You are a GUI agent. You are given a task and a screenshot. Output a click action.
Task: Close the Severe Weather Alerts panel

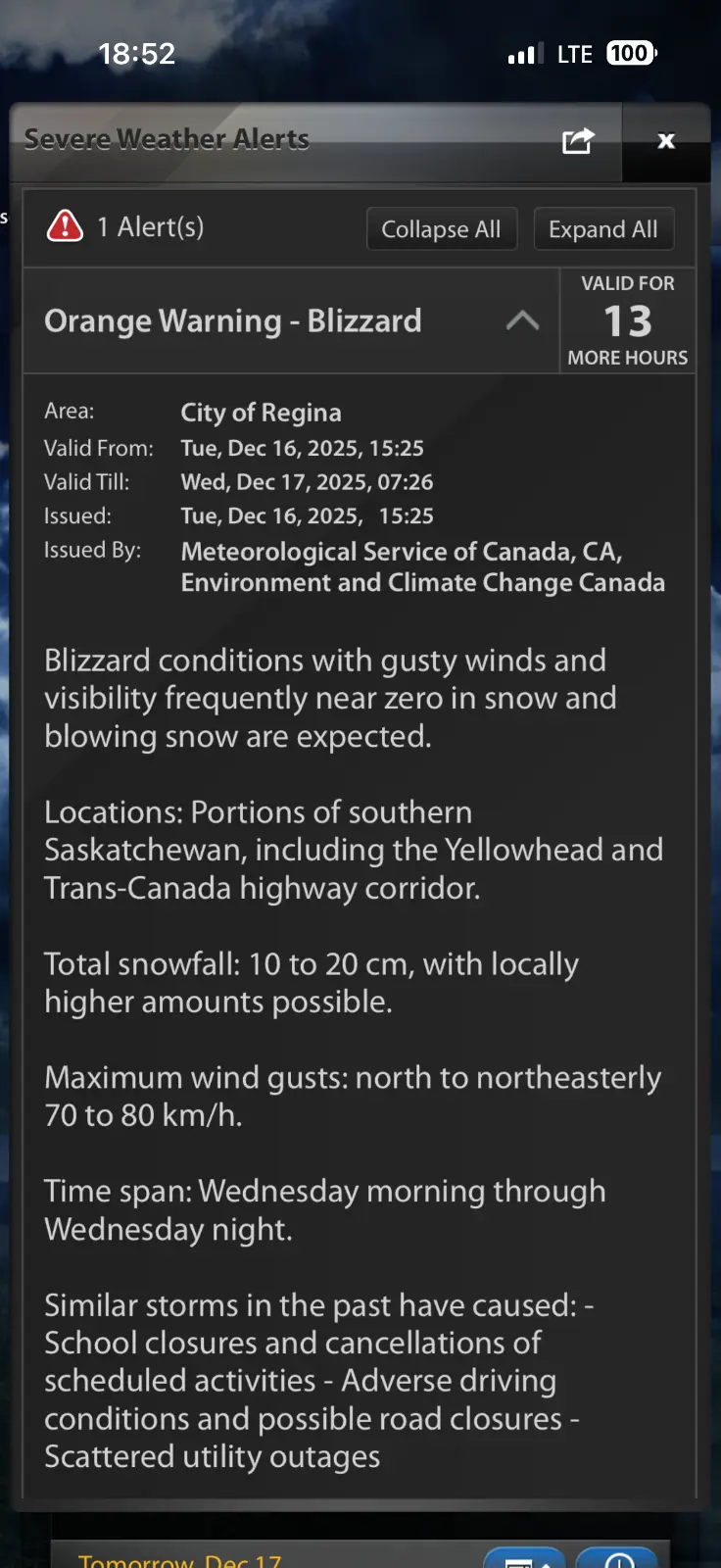(x=666, y=141)
